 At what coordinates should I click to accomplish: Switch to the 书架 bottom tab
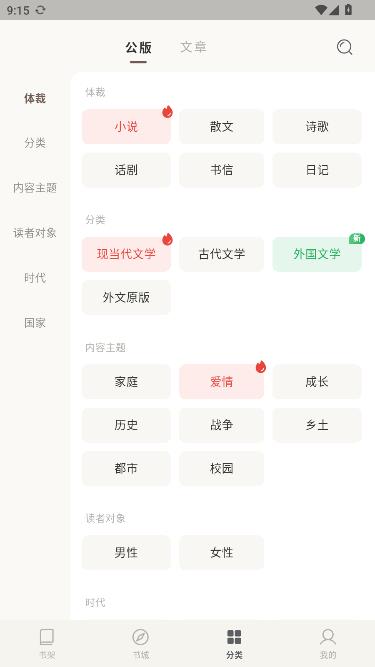pos(47,643)
